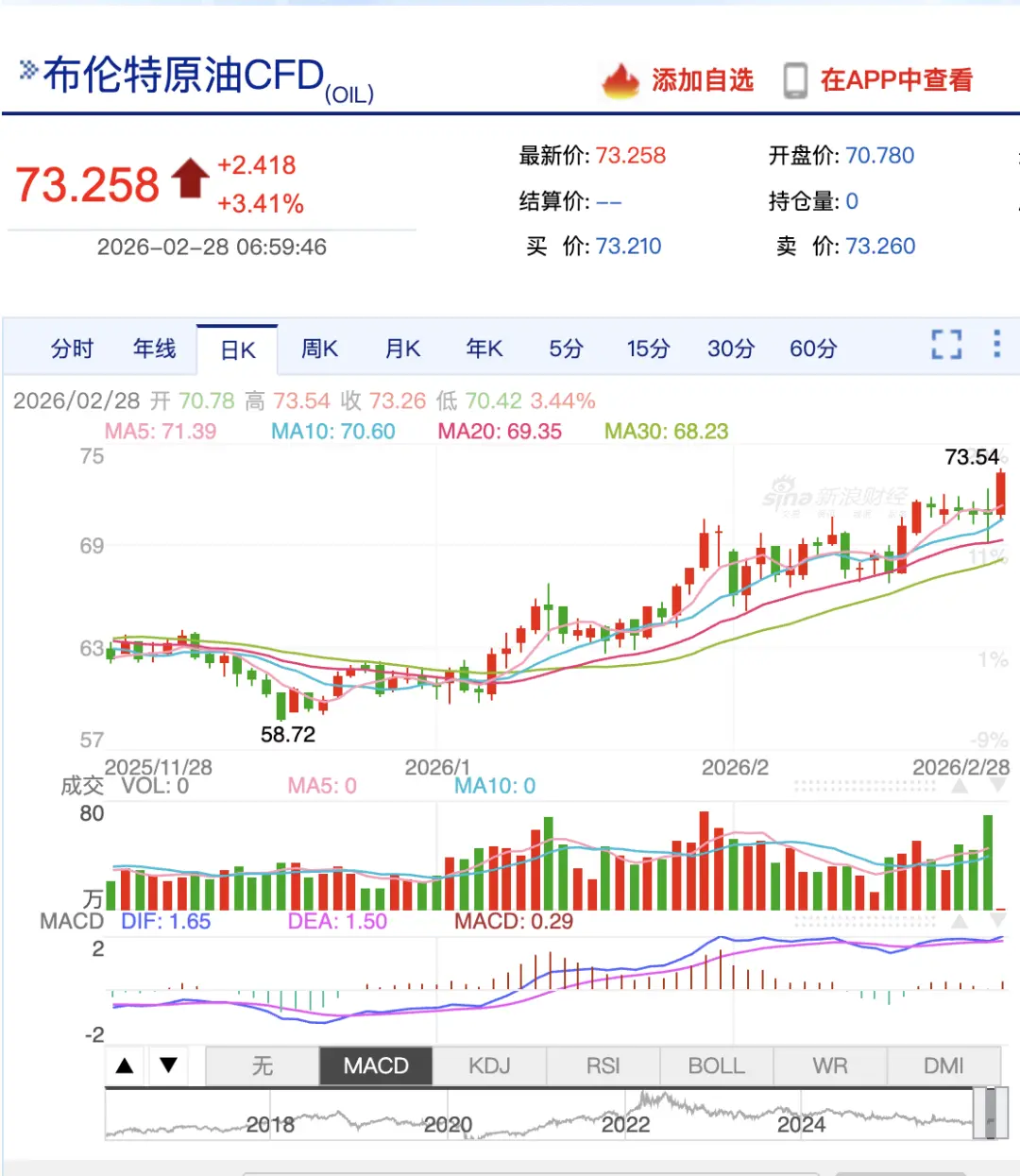Open fullscreen chart view
The image size is (1020, 1176).
tap(946, 346)
